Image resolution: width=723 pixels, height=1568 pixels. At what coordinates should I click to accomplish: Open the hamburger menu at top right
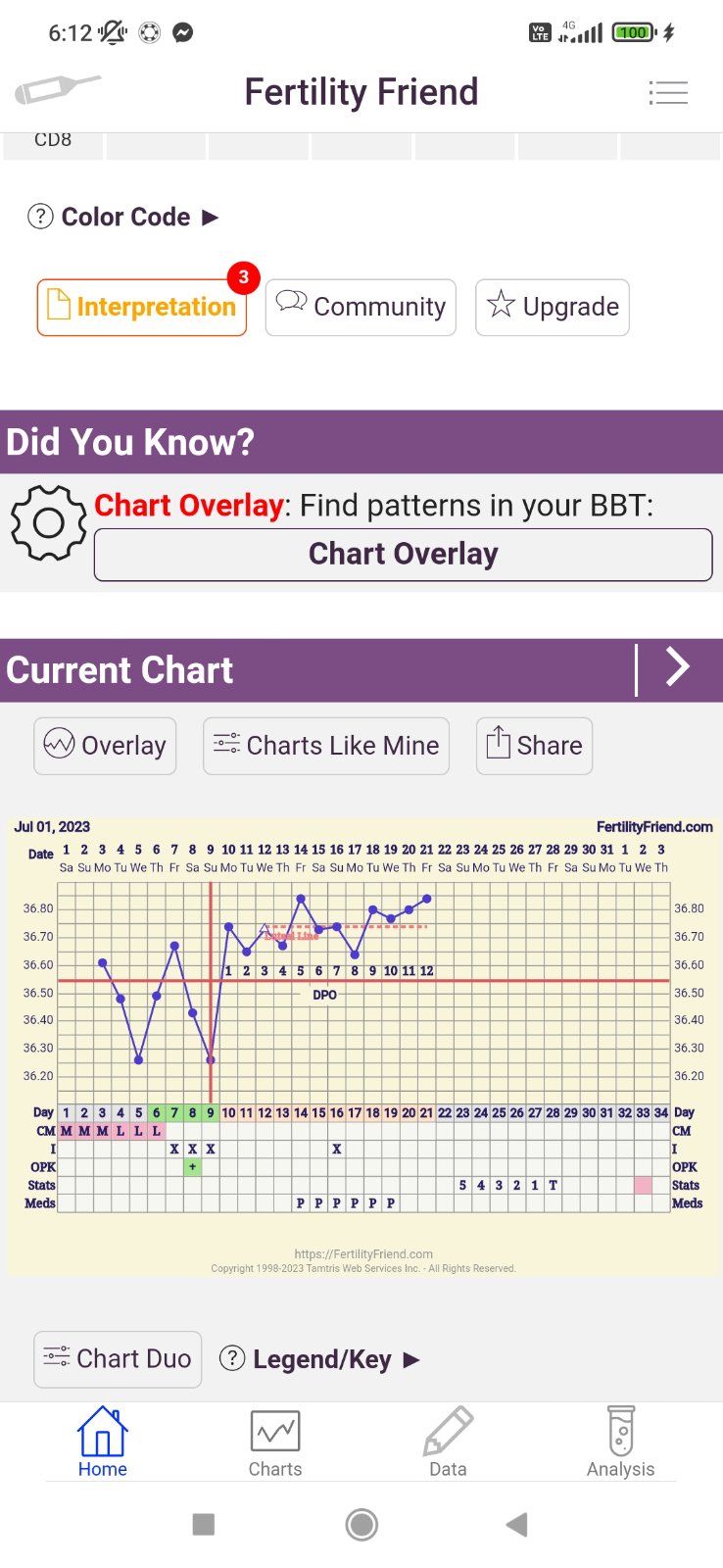[668, 93]
